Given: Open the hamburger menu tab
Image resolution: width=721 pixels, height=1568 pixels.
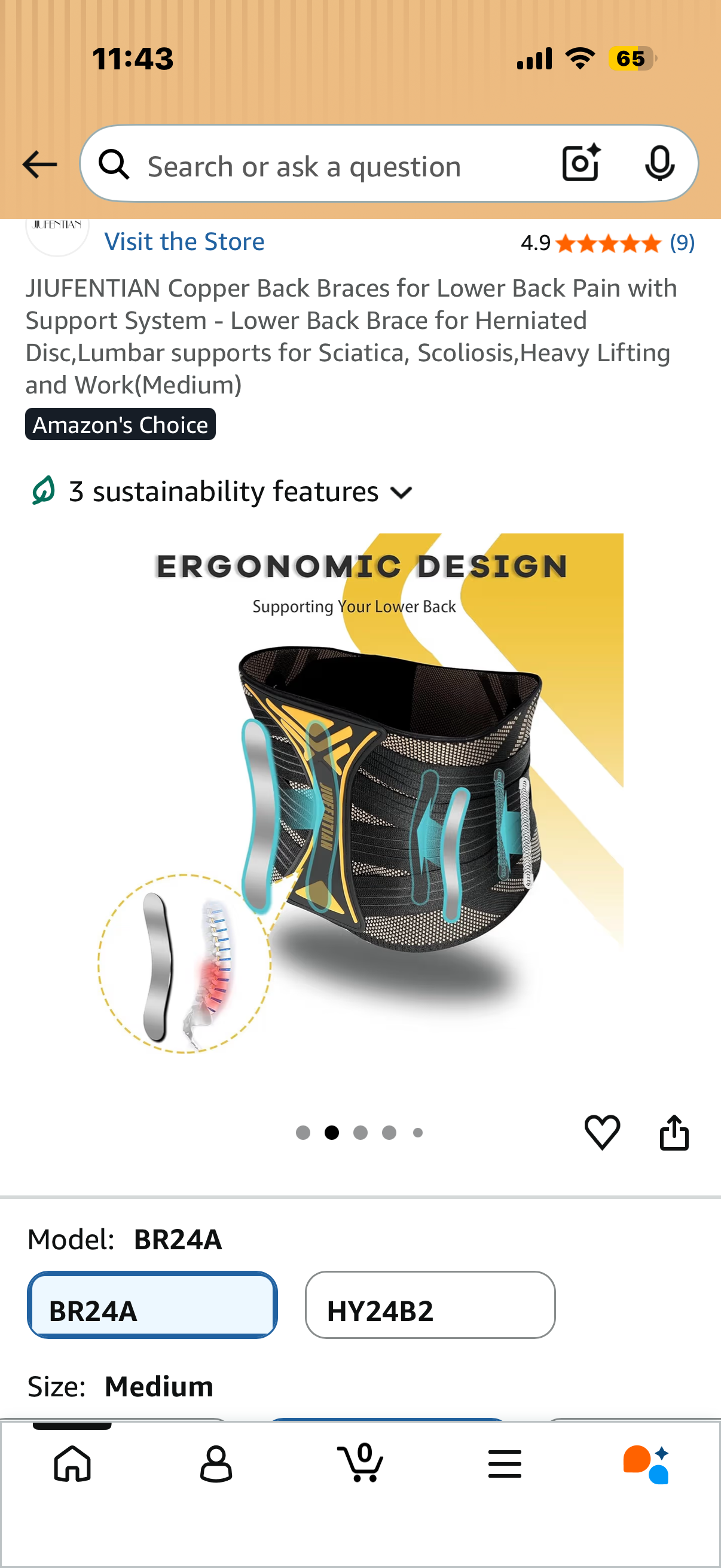Looking at the screenshot, I should (x=505, y=1463).
